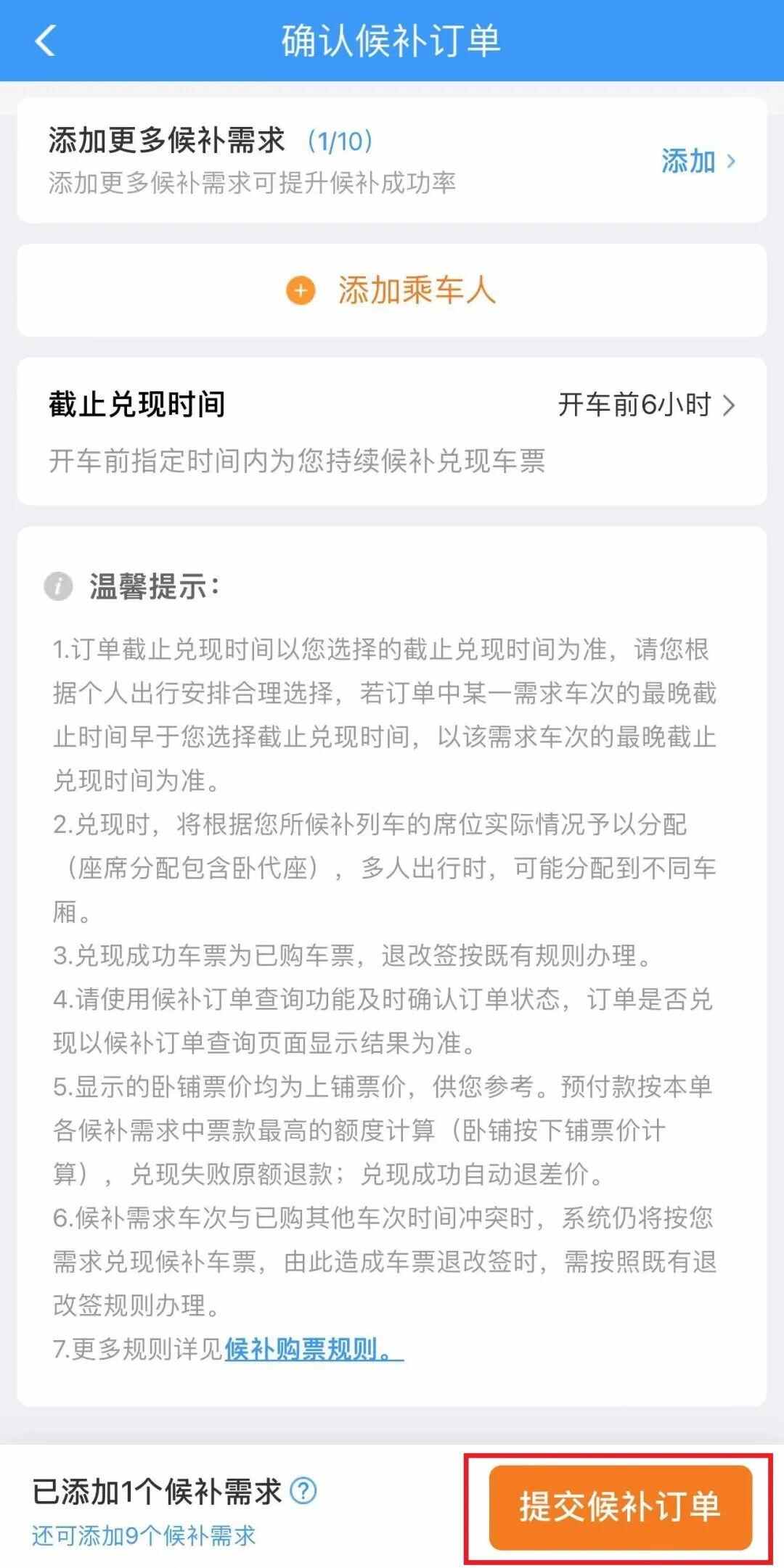Add a passenger via 添加乘车人
Image resolution: width=784 pixels, height=1568 pixels.
392,291
